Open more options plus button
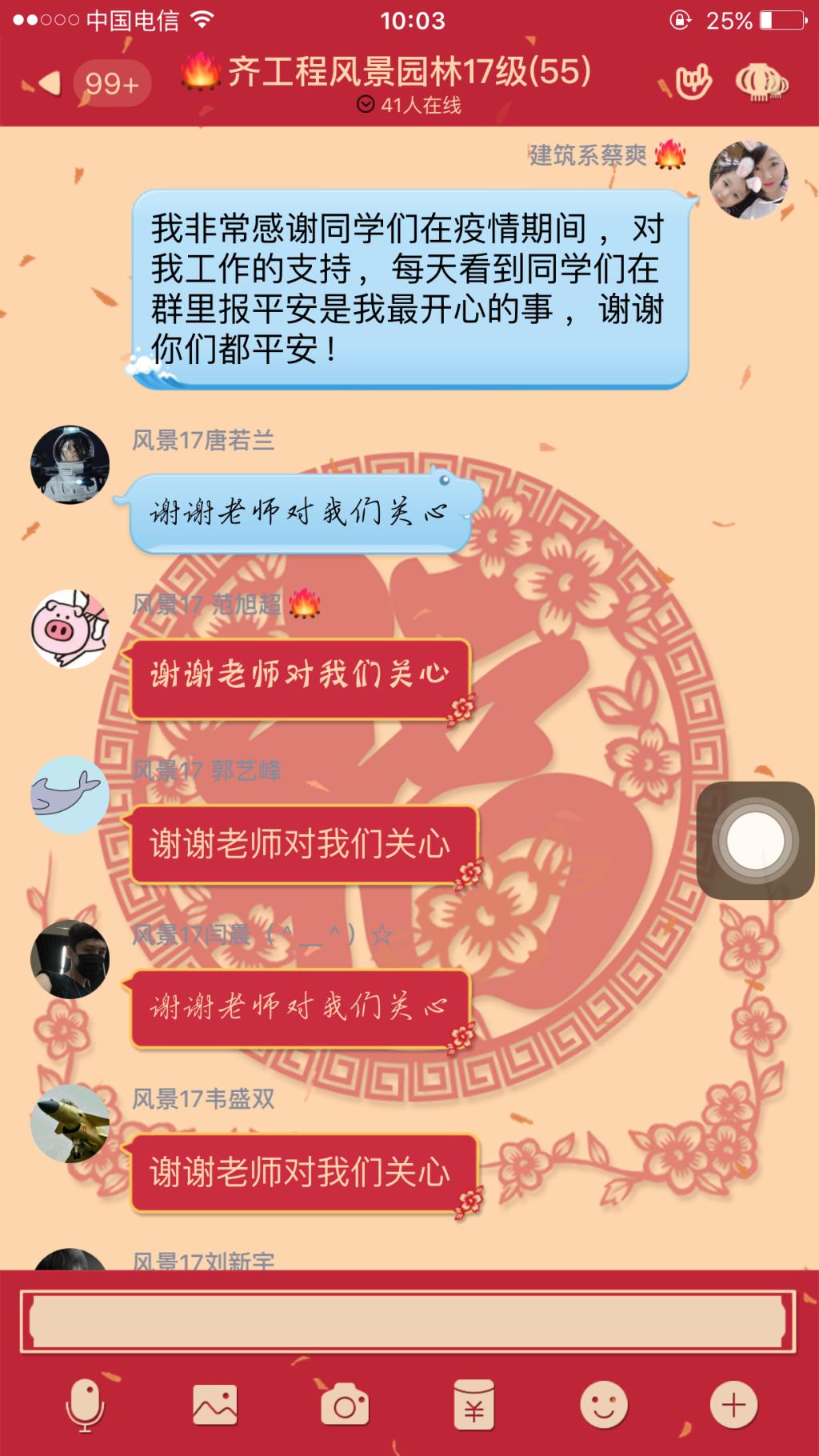The width and height of the screenshot is (819, 1456). coord(733,1406)
